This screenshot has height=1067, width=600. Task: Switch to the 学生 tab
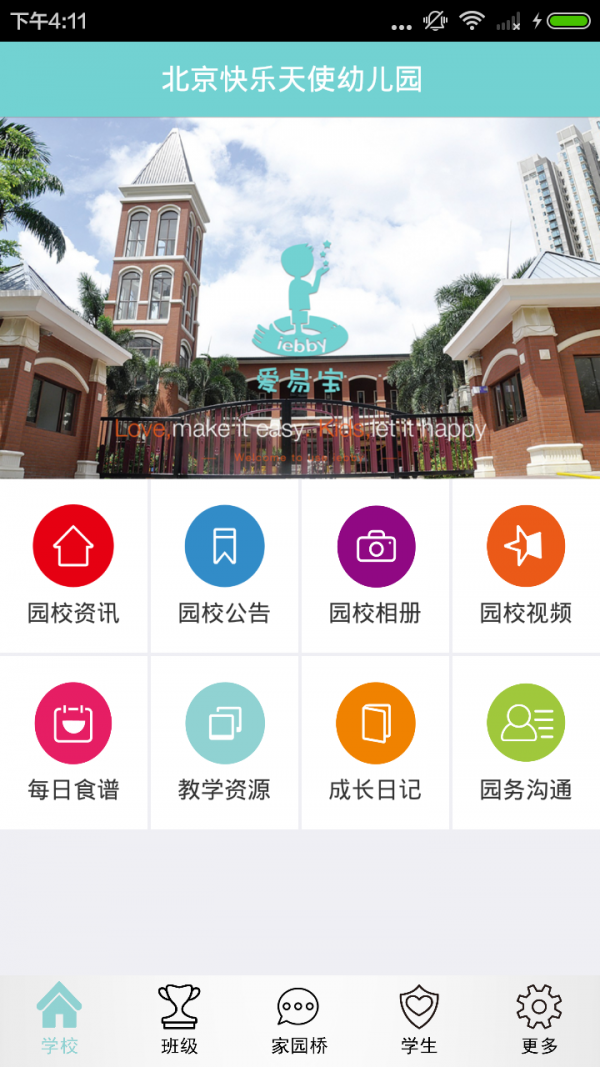(x=419, y=1018)
